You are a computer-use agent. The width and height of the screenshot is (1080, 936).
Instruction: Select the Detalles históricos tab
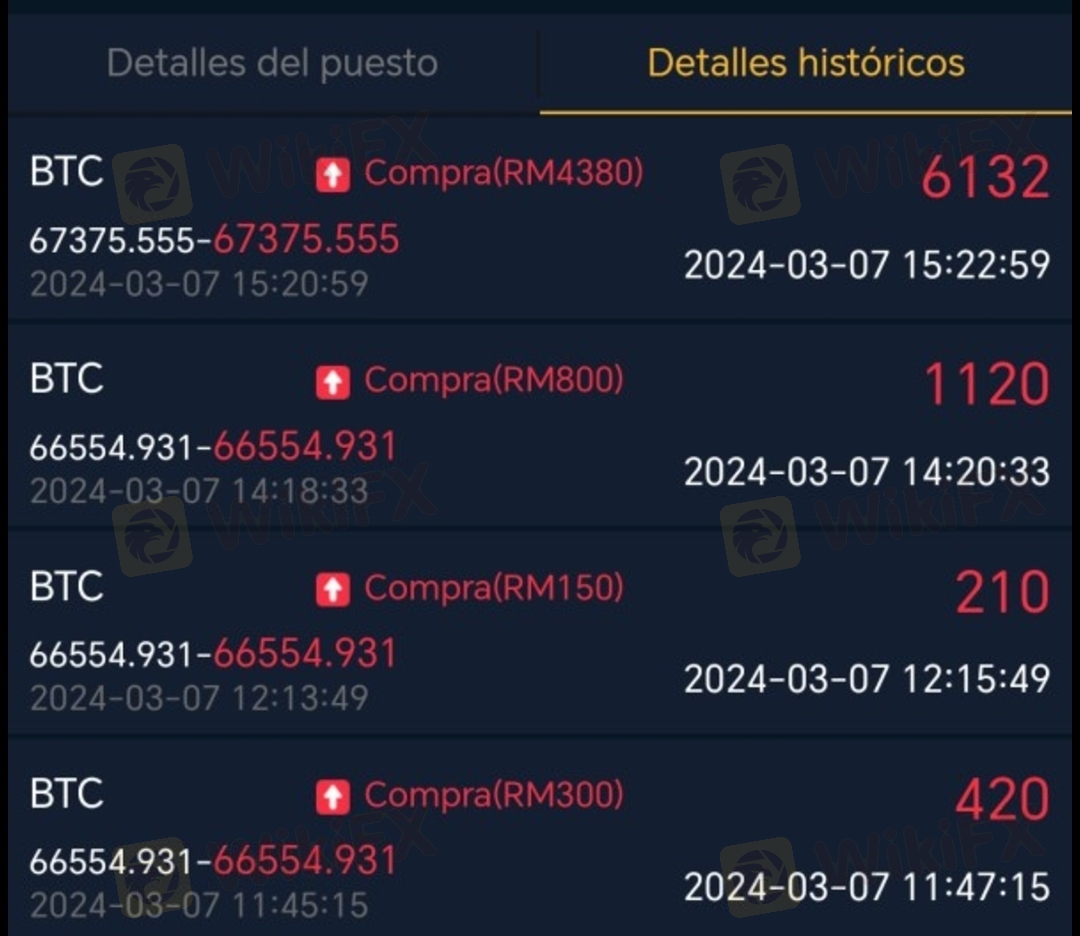pyautogui.click(x=806, y=63)
